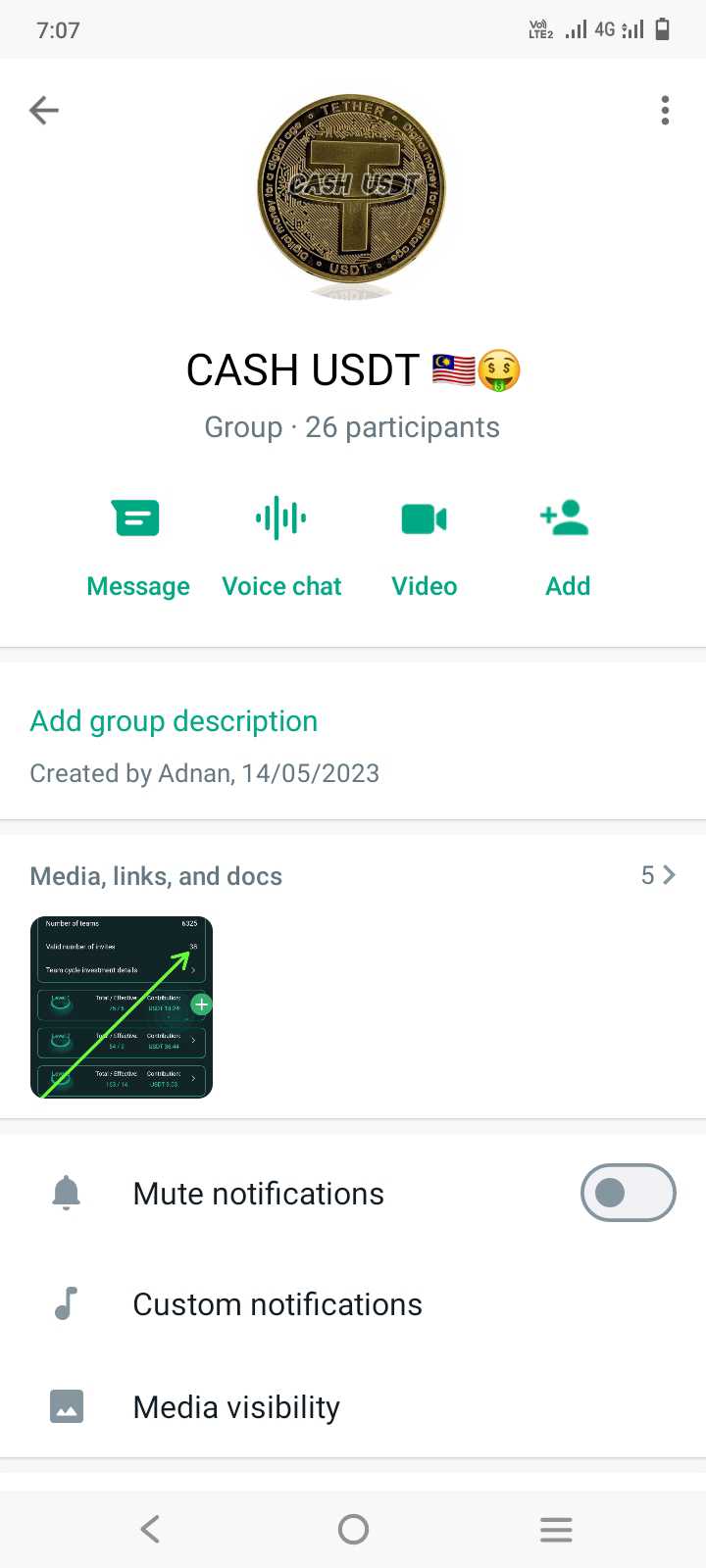Go back using the top arrow
This screenshot has height=1568, width=706.
(44, 111)
